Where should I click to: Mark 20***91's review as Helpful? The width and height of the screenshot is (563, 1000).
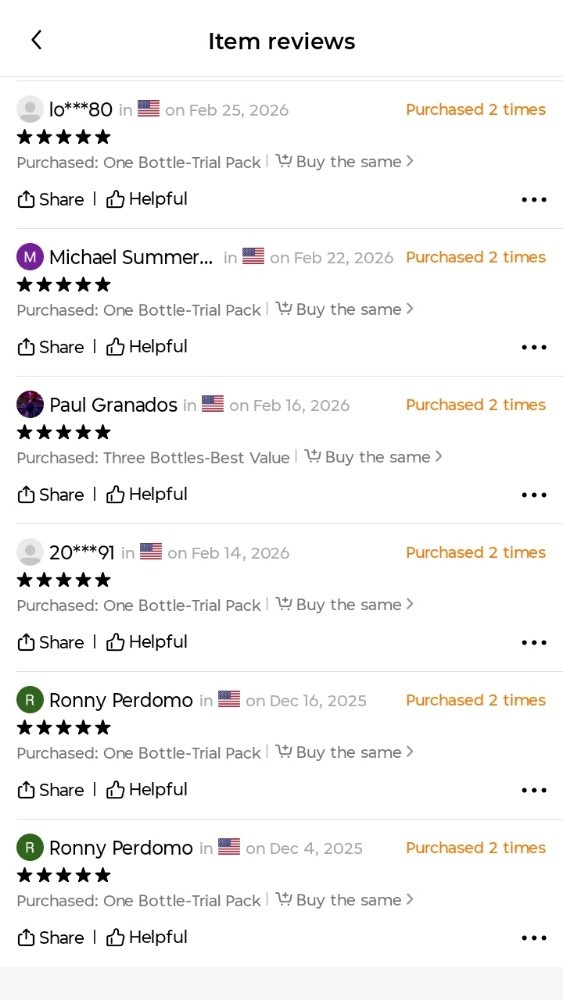[x=147, y=642]
